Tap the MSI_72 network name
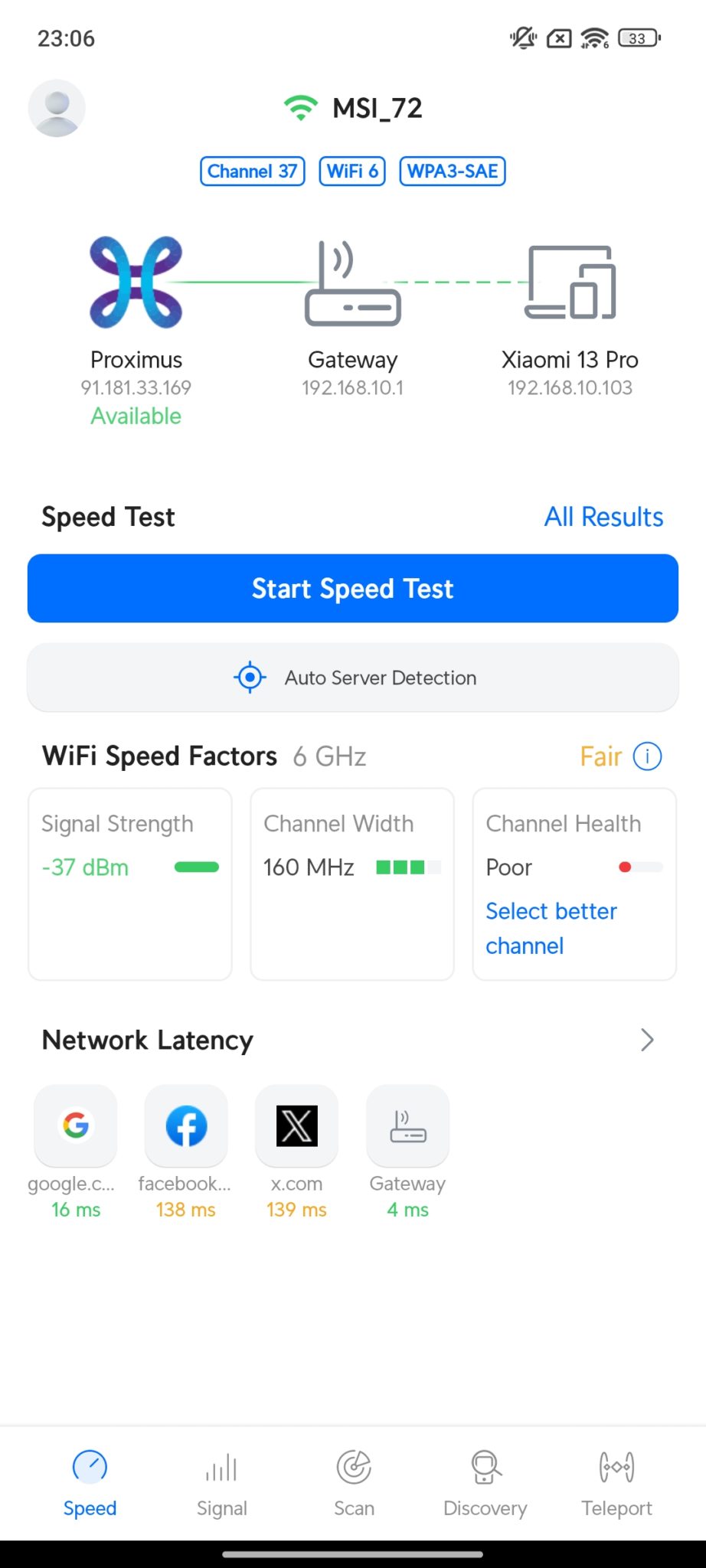 pyautogui.click(x=377, y=108)
